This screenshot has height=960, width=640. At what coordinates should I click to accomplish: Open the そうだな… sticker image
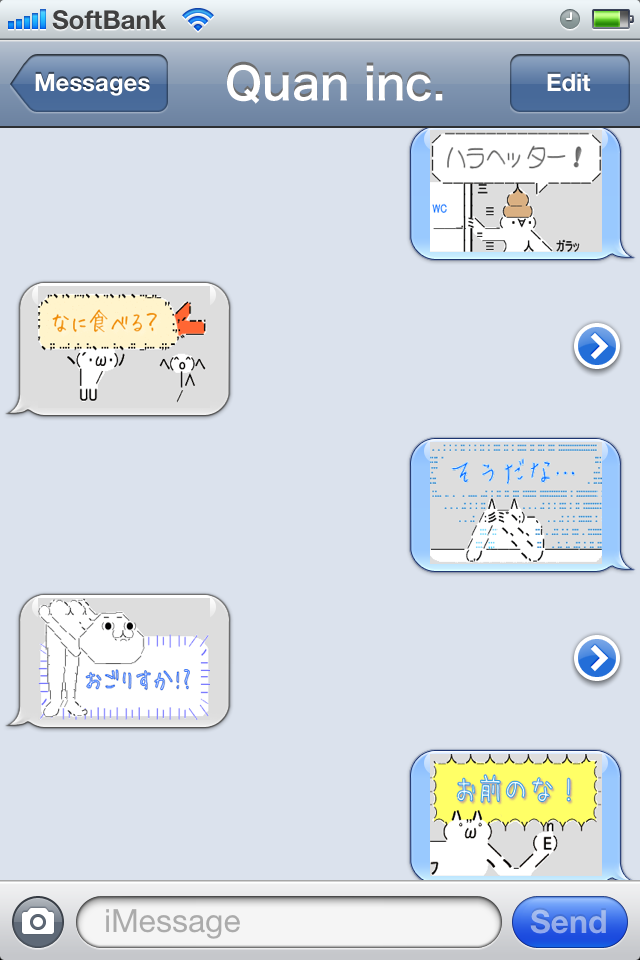(x=517, y=503)
